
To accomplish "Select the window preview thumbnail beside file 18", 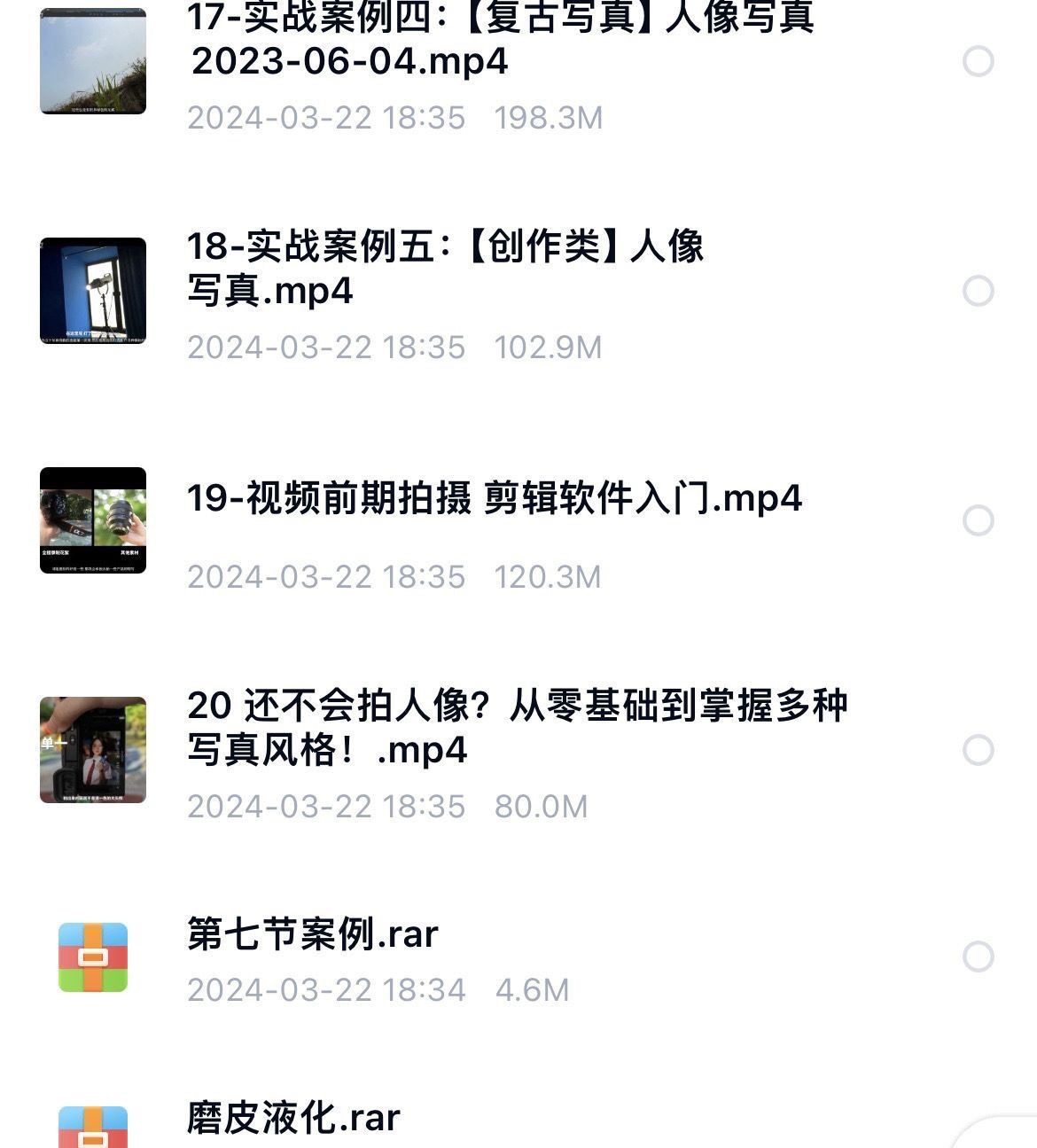I will [93, 290].
